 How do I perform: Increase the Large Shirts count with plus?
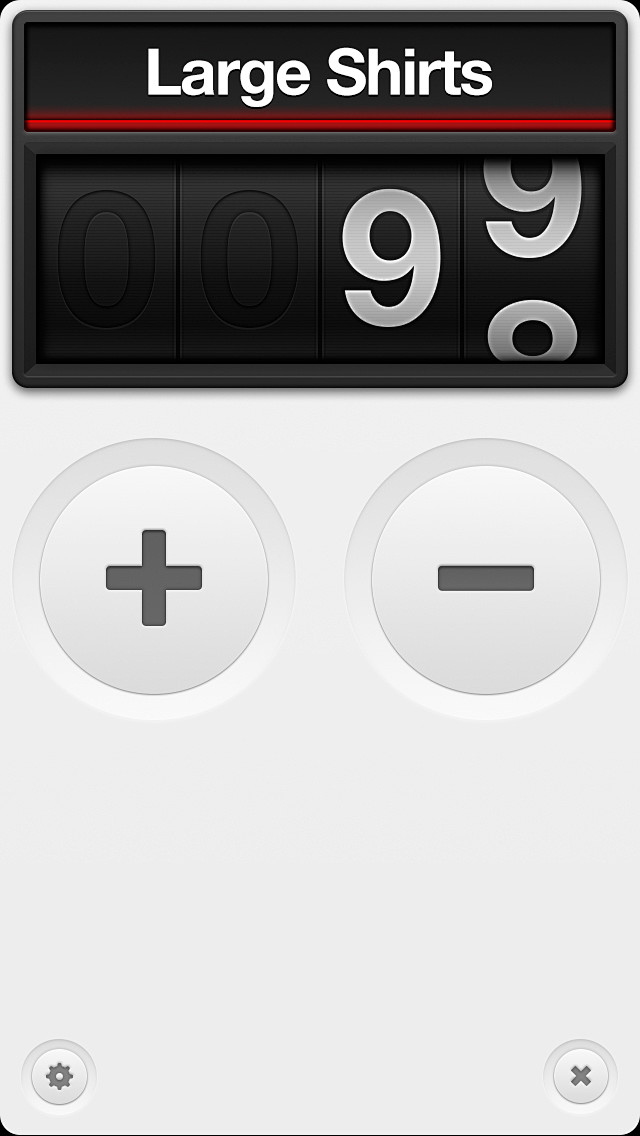tap(154, 579)
